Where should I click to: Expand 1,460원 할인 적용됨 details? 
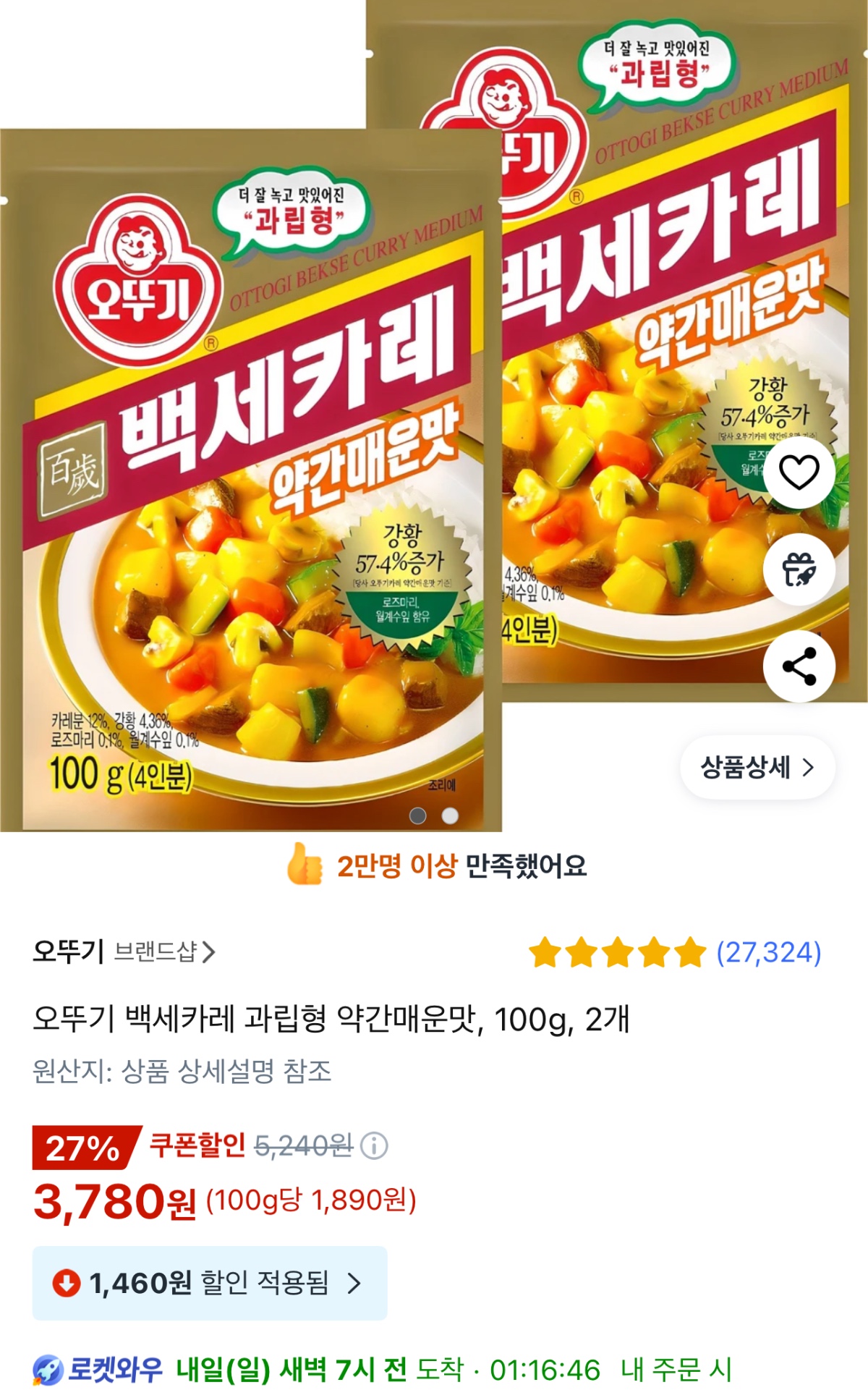coord(210,1283)
